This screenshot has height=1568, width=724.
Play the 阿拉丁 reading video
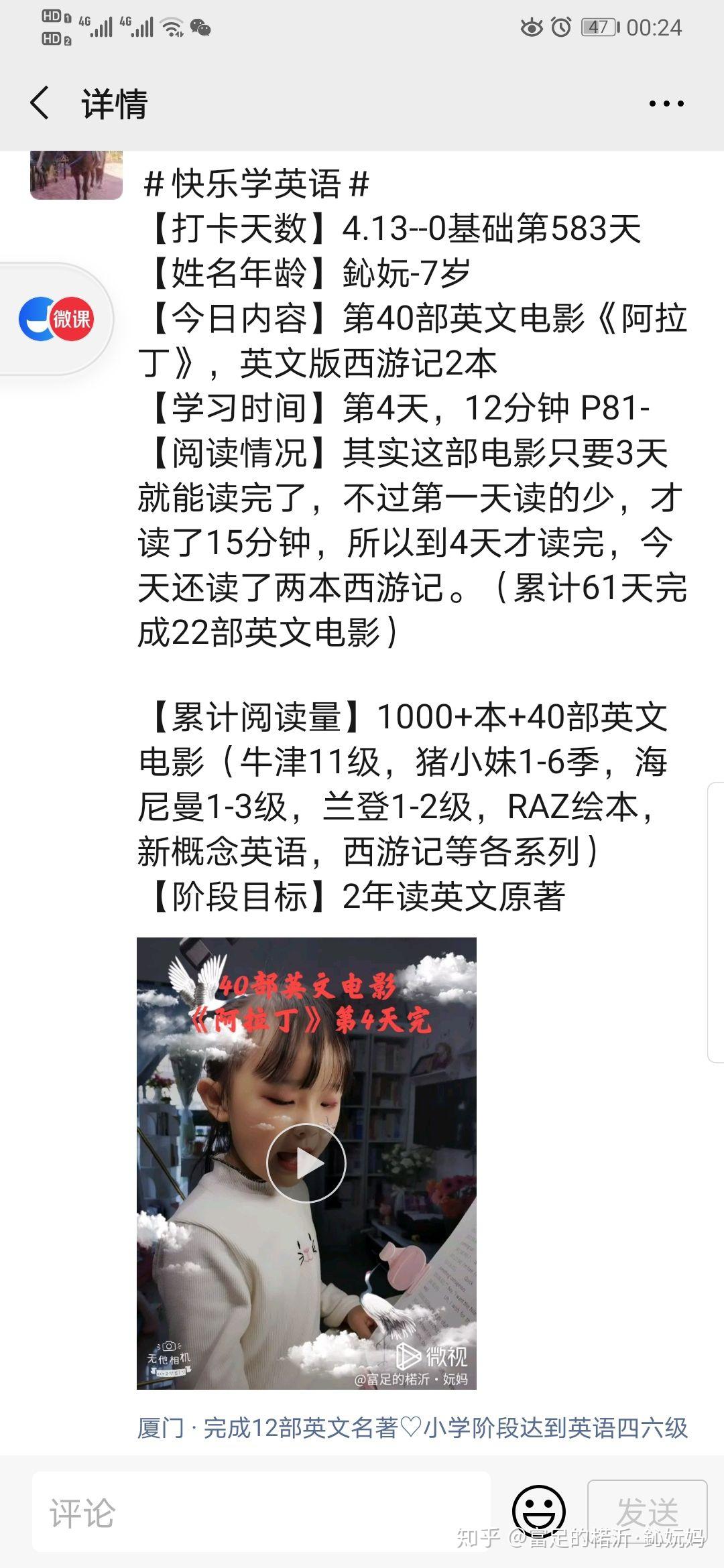[306, 1163]
